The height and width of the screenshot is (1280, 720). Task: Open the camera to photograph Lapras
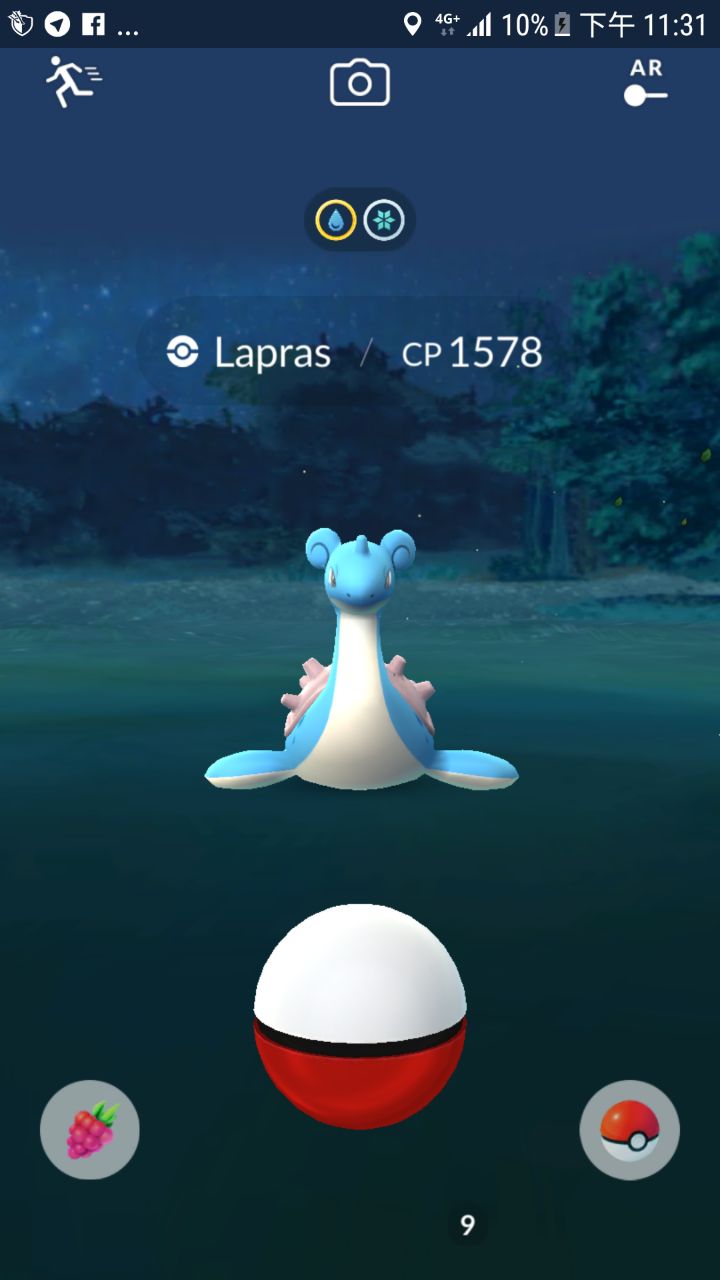coord(360,83)
